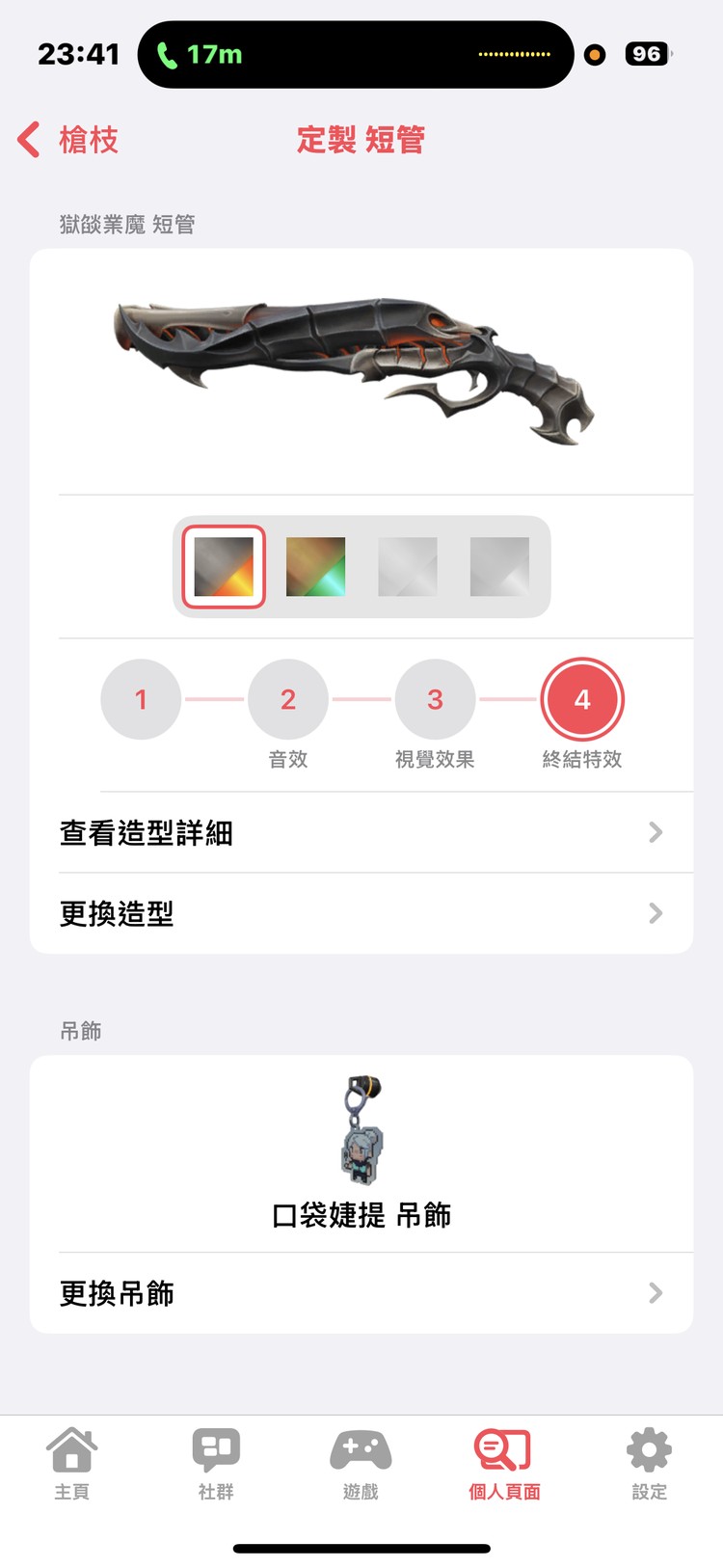Expand 查看造型詳細 details row
The image size is (723, 1568).
click(361, 832)
